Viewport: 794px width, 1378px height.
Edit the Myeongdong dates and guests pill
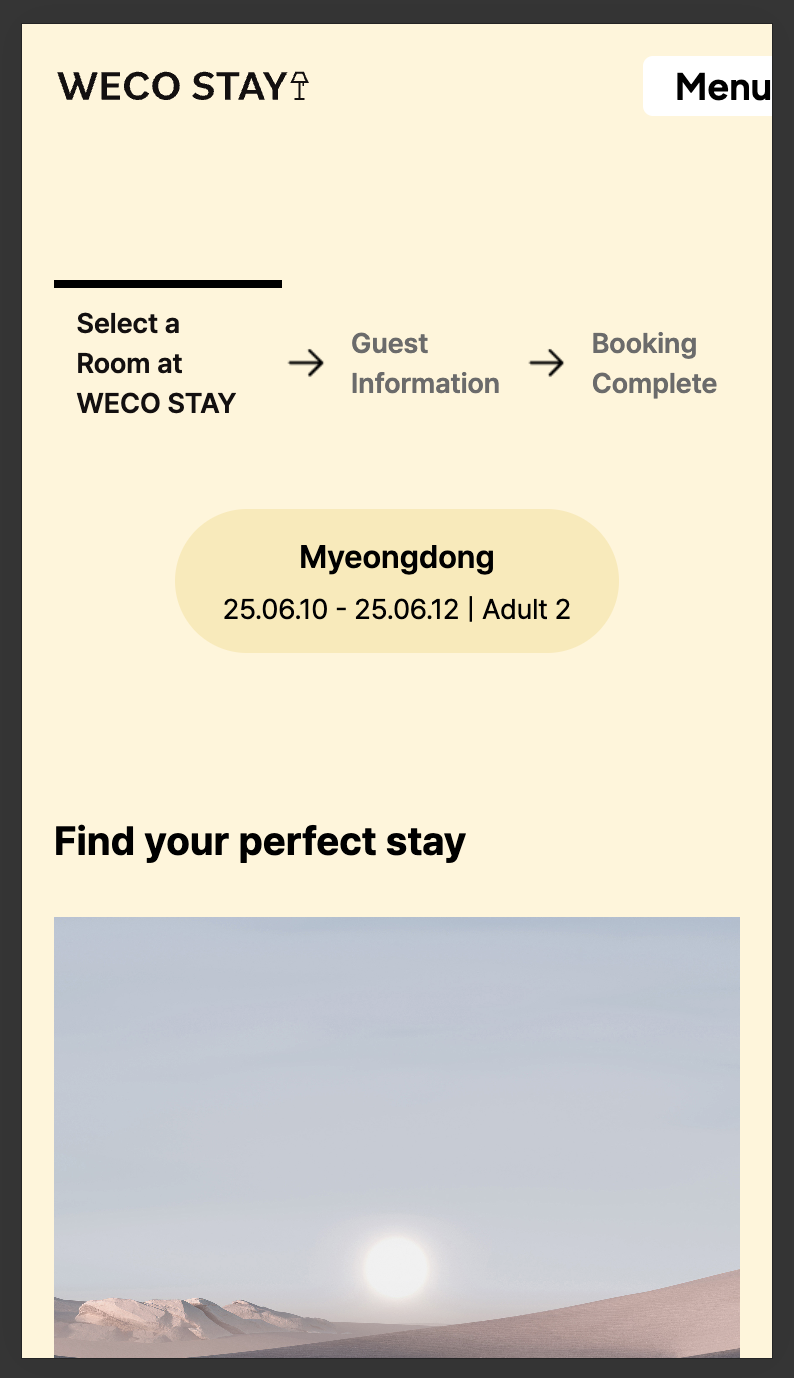[x=397, y=581]
